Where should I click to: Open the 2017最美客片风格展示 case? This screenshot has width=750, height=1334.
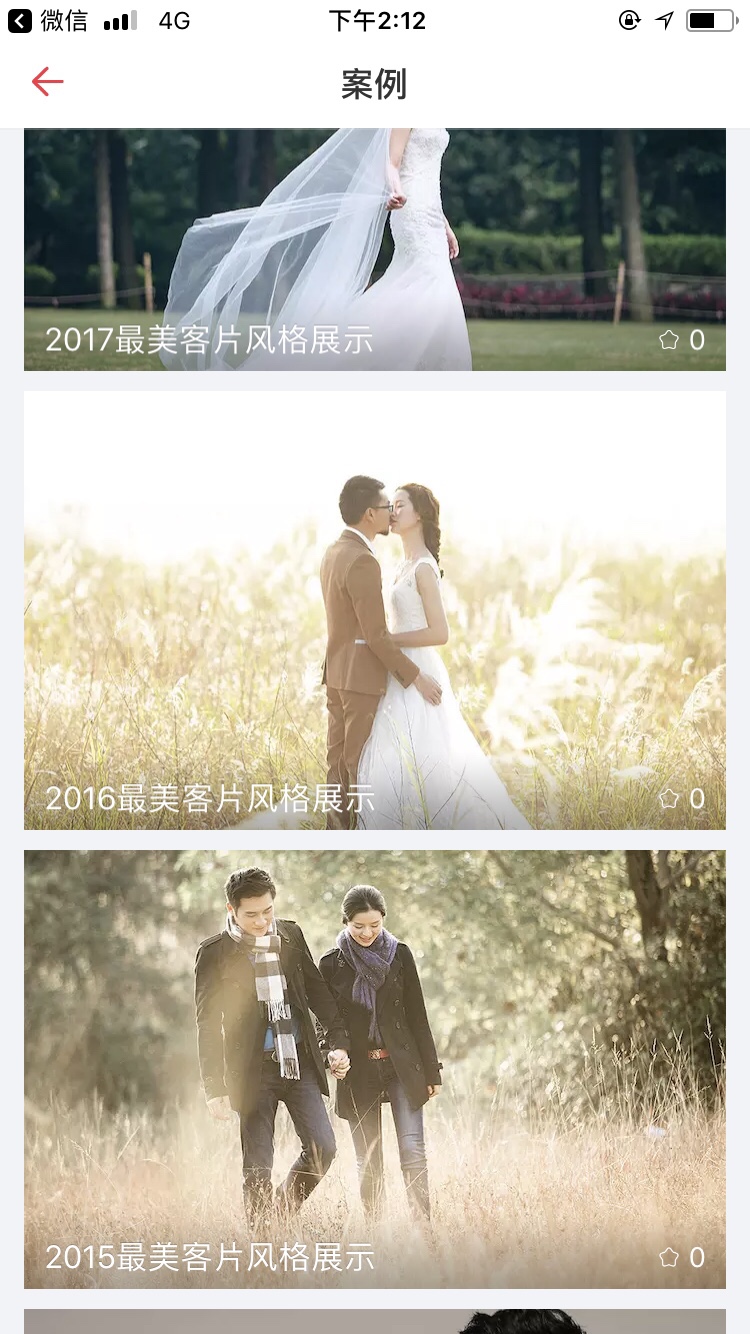click(x=375, y=249)
